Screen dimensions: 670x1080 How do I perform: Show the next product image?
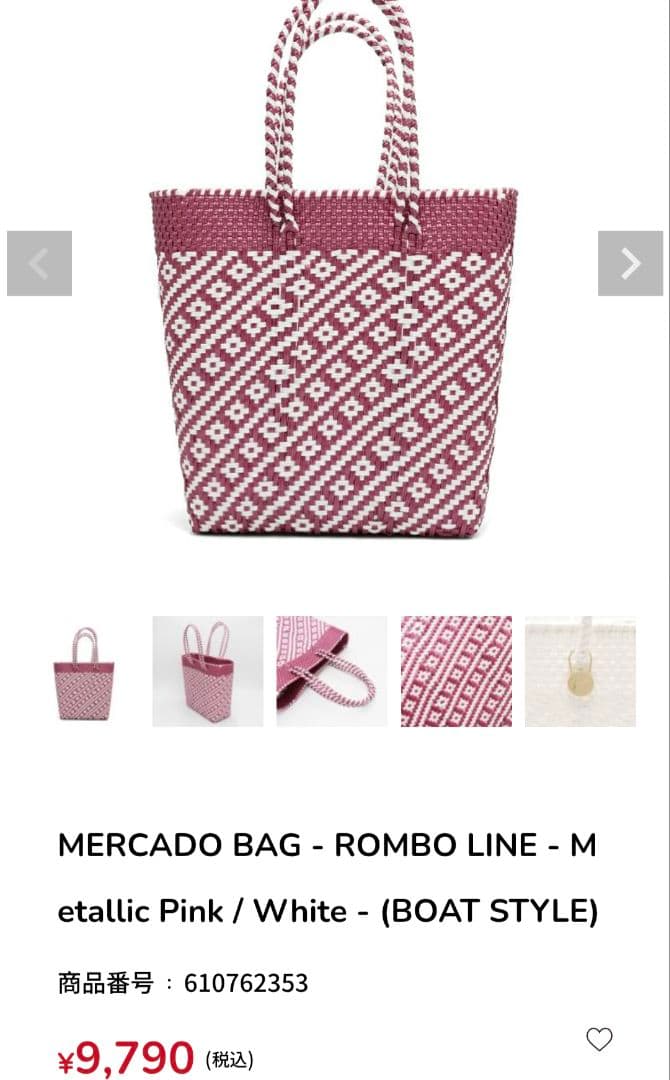point(630,263)
